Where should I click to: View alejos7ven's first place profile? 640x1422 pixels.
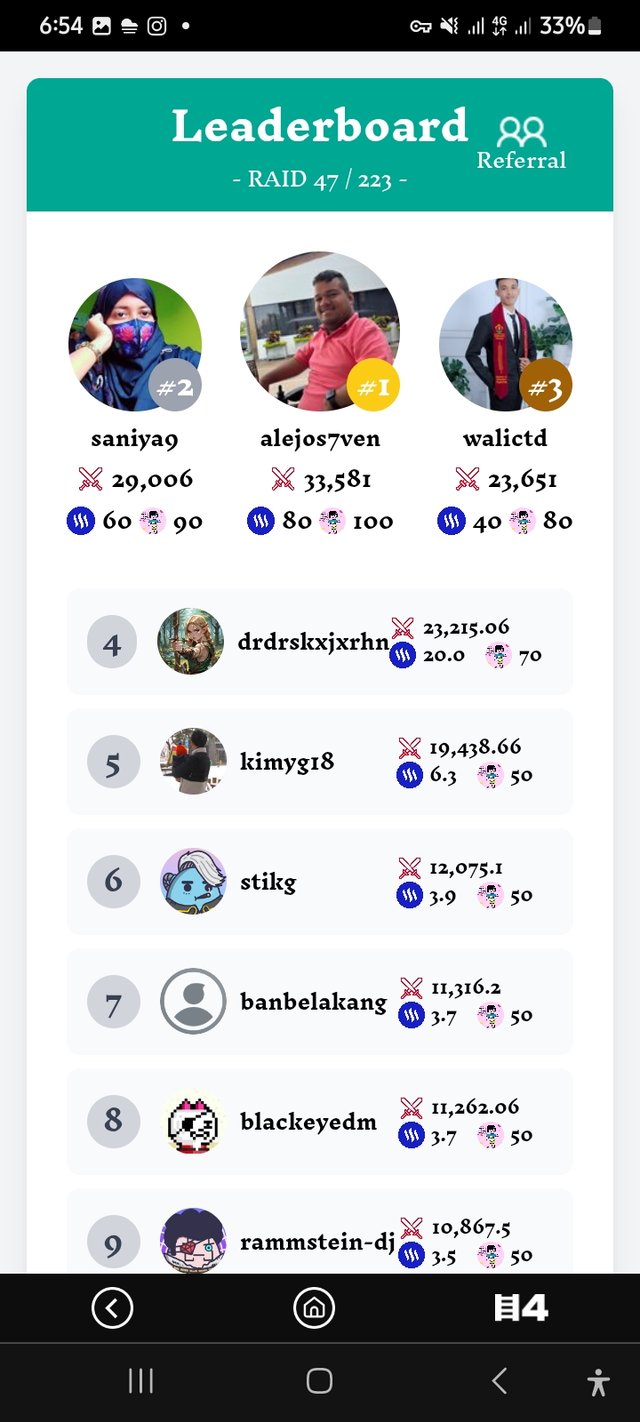coord(320,331)
